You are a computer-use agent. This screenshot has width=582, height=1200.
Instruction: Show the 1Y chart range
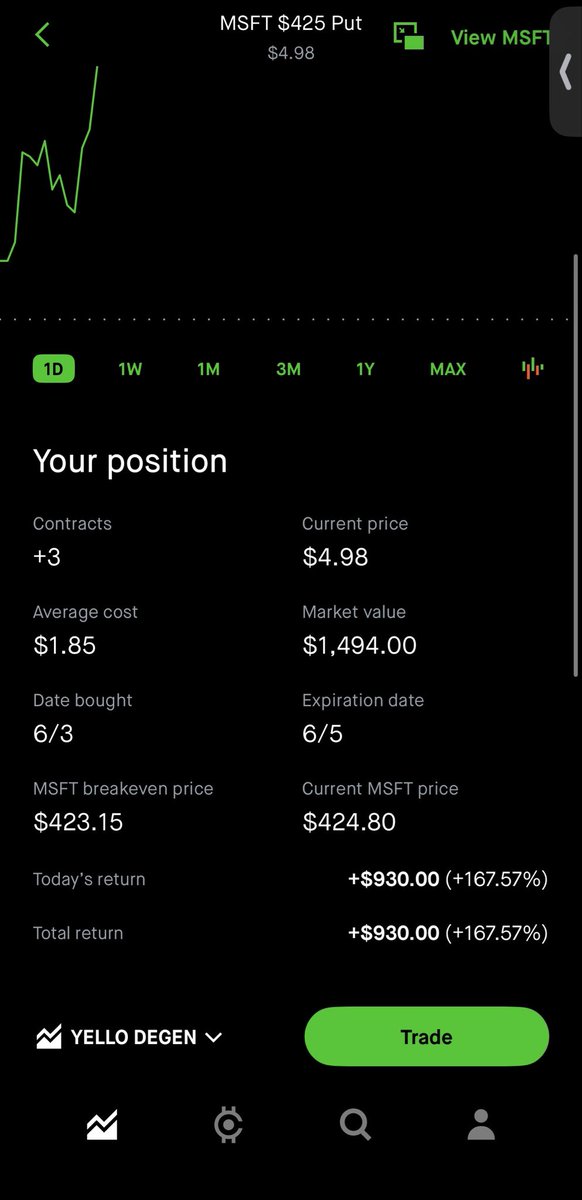point(365,369)
